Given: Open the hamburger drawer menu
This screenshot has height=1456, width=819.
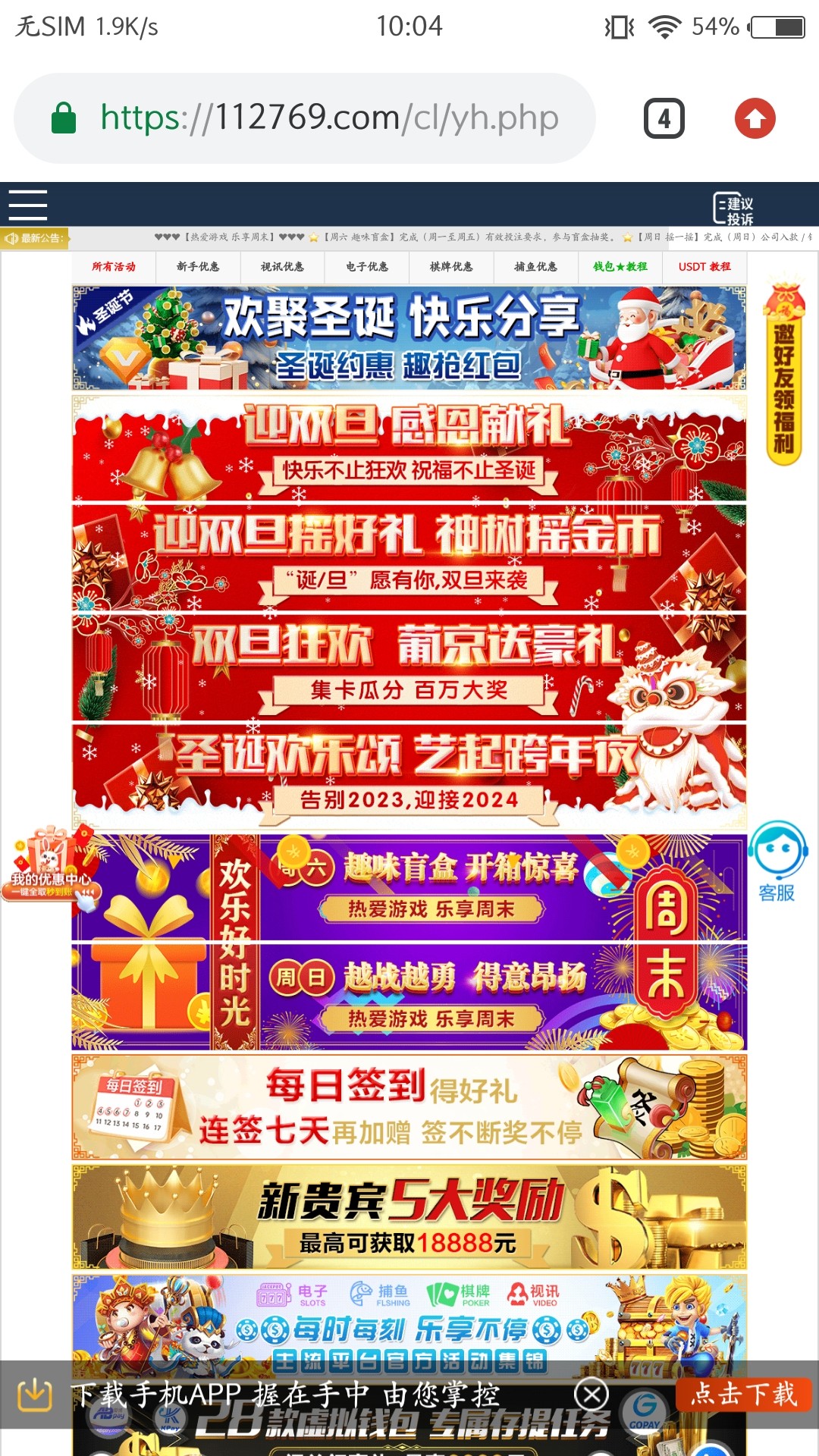Looking at the screenshot, I should coord(28,205).
